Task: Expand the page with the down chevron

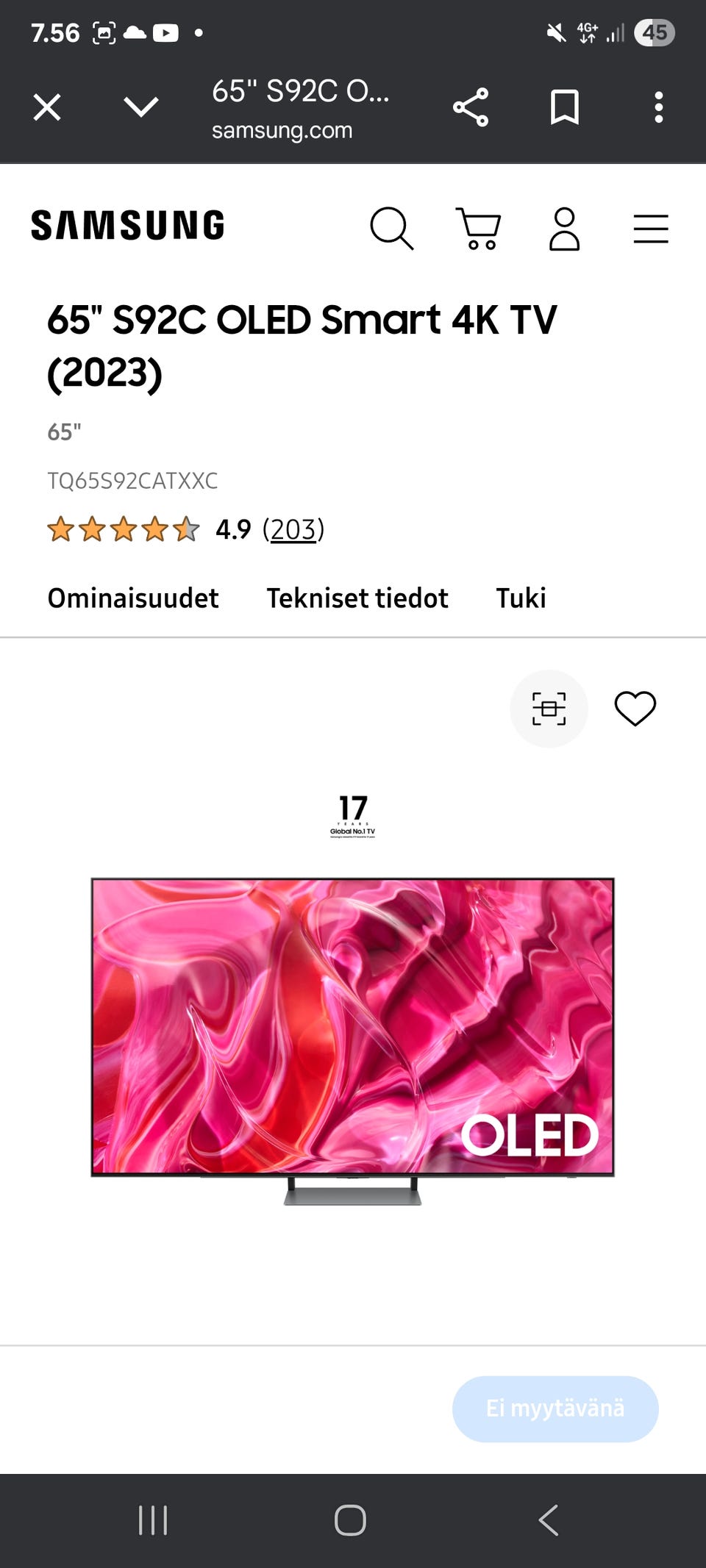Action: (x=138, y=107)
